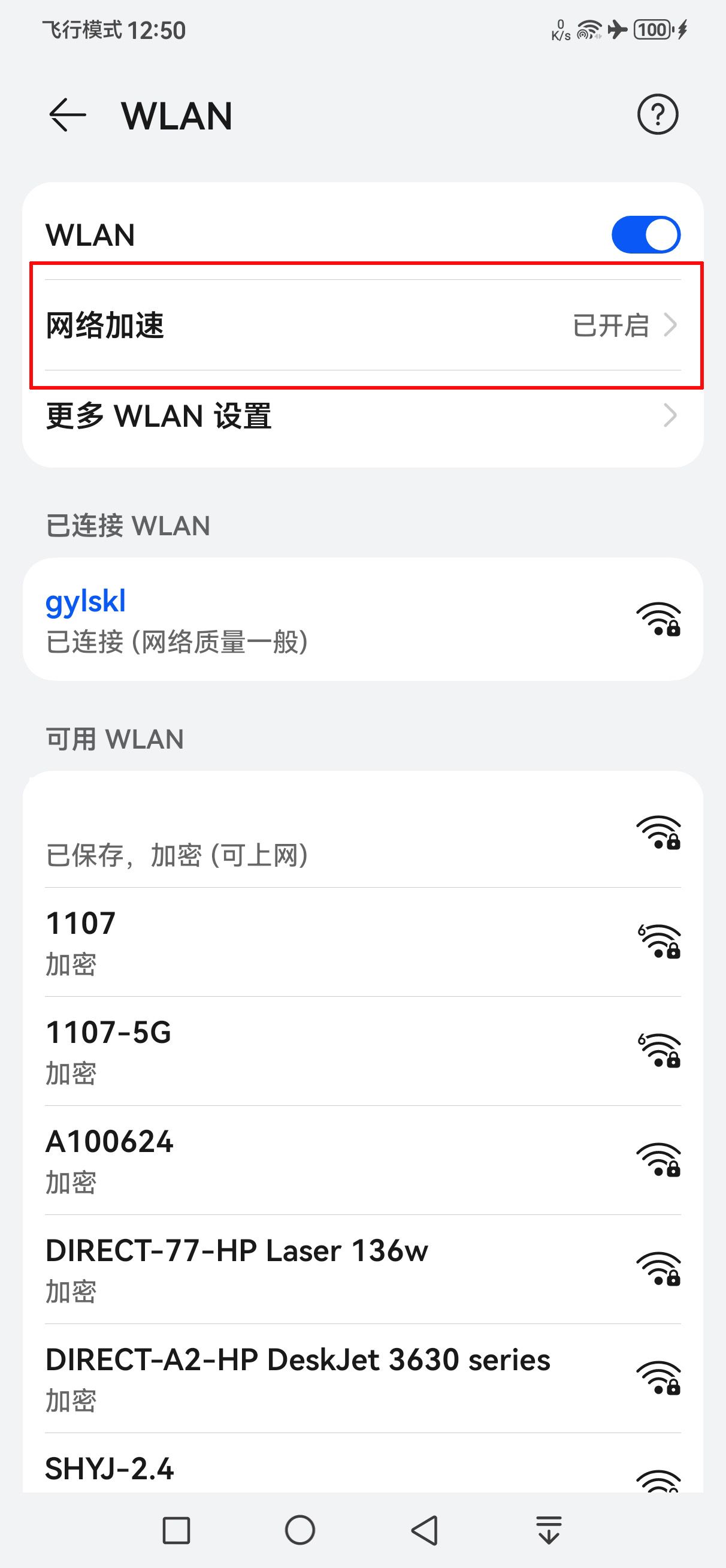Connect to SHYJ-2.4 network
The width and height of the screenshot is (726, 1568).
(362, 1463)
